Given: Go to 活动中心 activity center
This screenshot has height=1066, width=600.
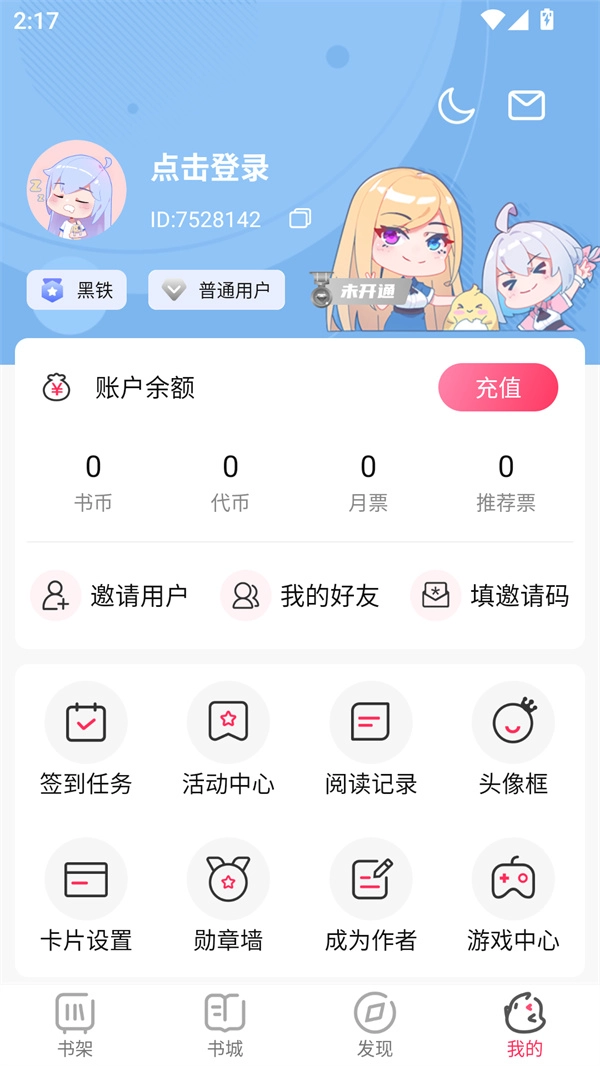Looking at the screenshot, I should (x=228, y=740).
